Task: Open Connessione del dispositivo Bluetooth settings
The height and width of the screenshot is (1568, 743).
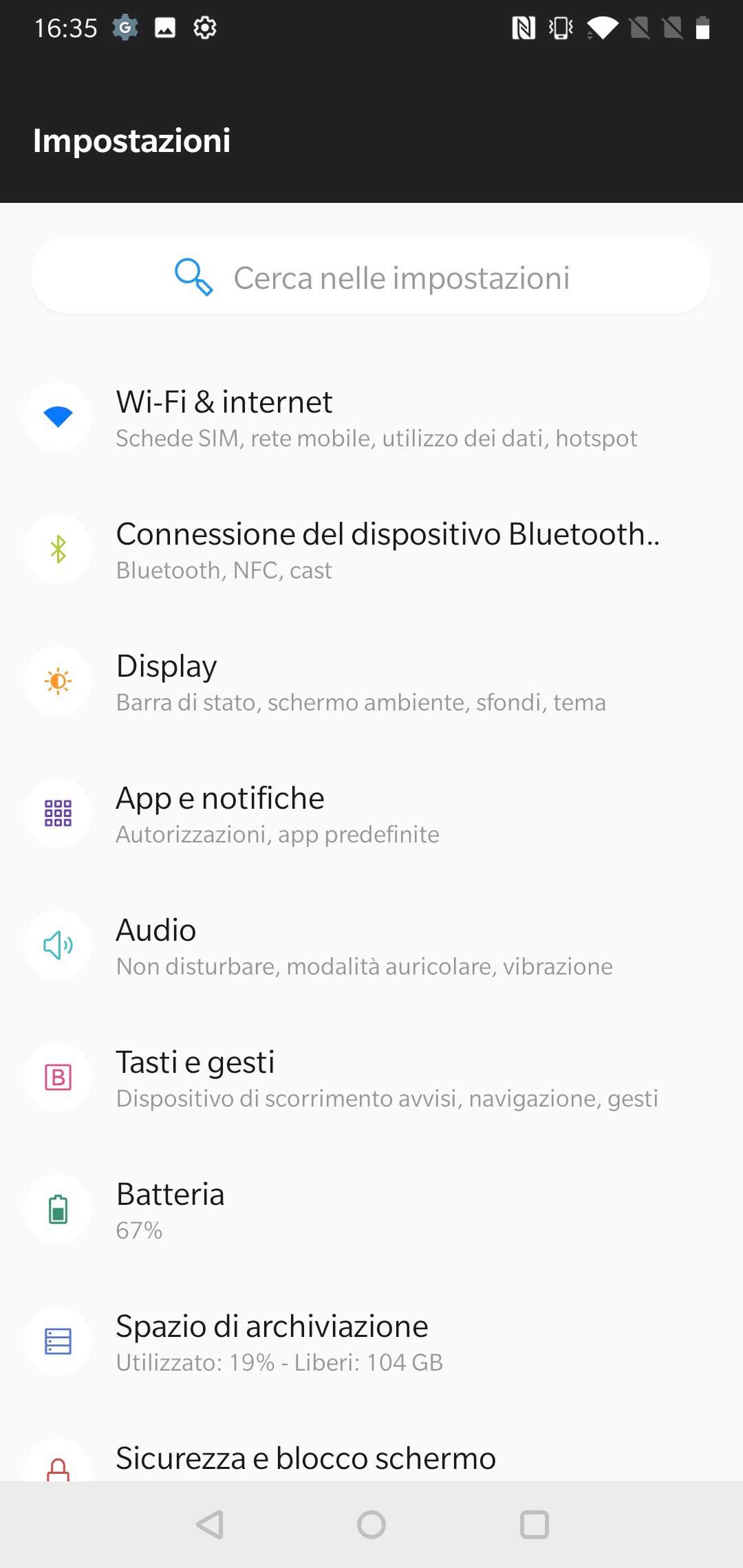Action: click(x=371, y=549)
